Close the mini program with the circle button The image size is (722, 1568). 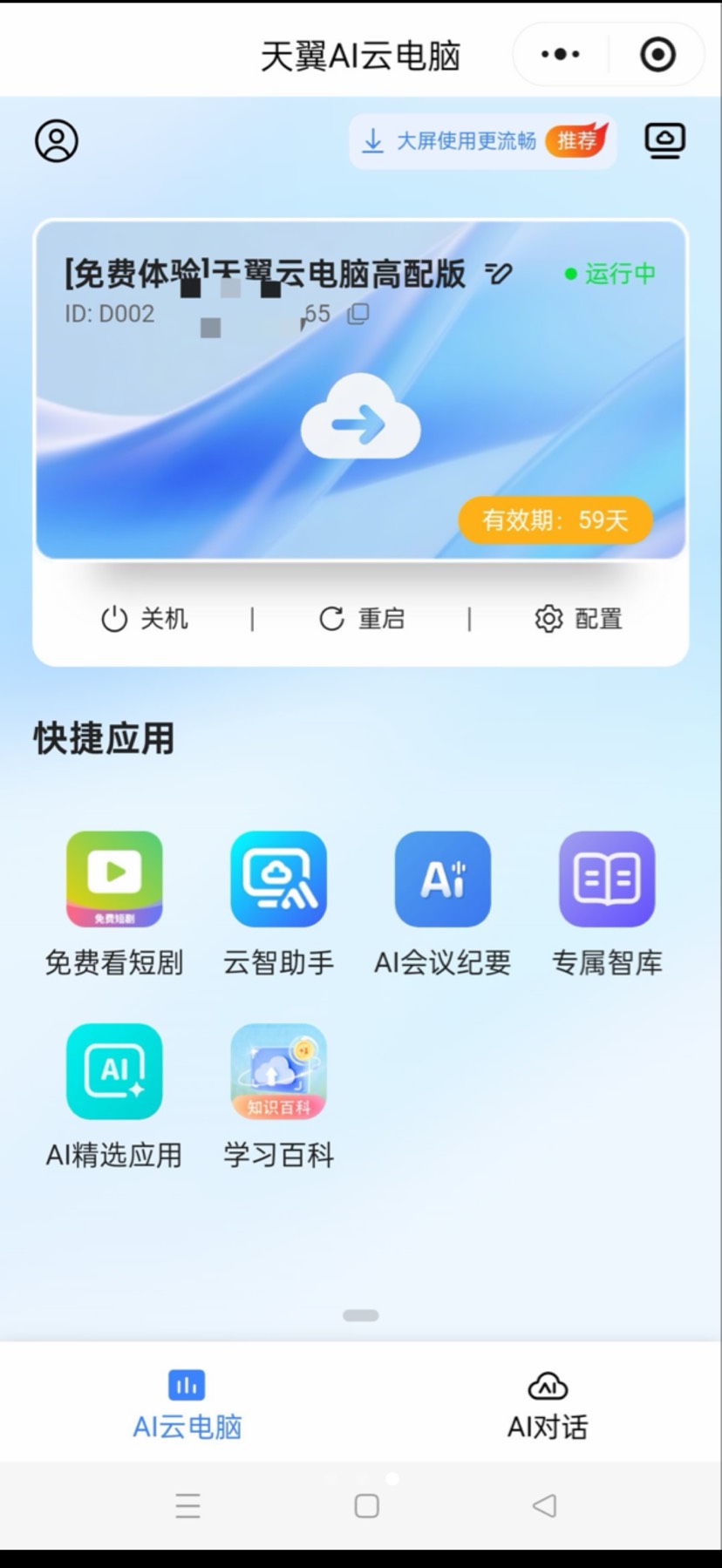657,55
